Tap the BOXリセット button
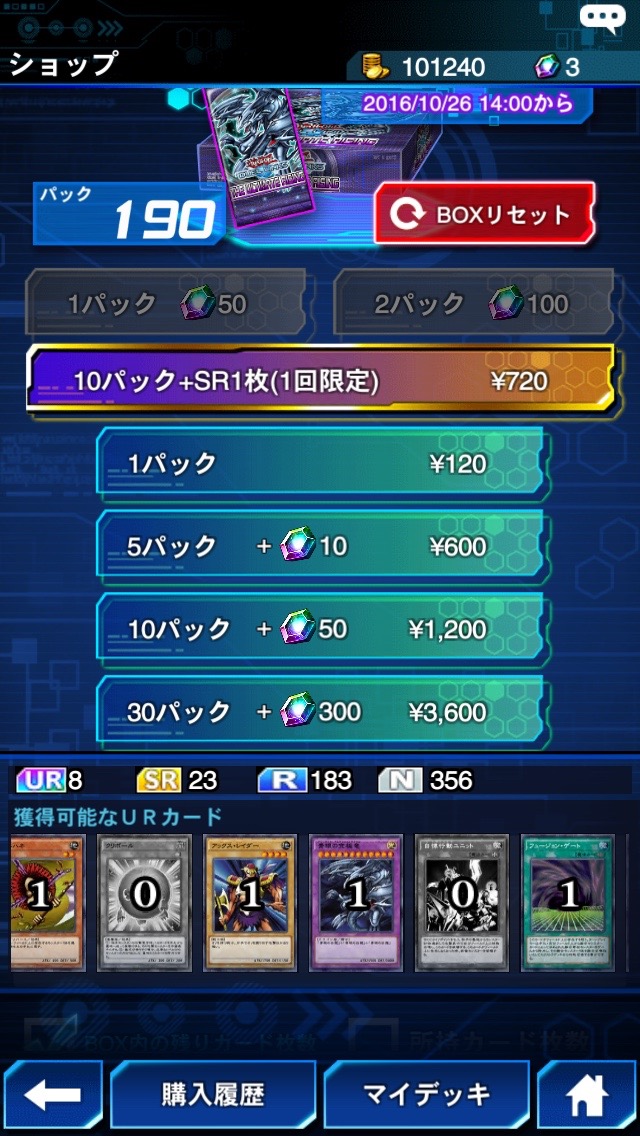This screenshot has width=640, height=1136. click(485, 214)
